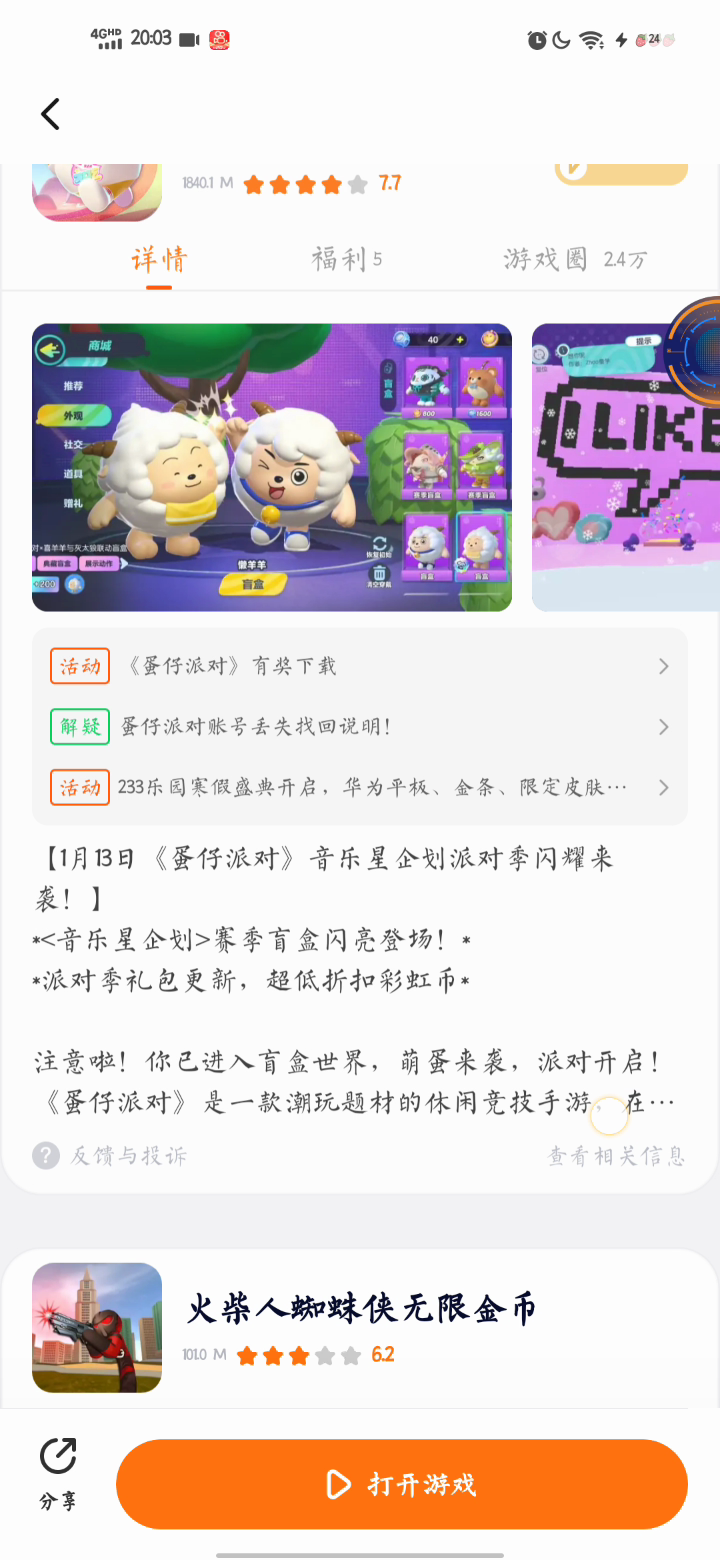Share this game via 分享
This screenshot has height=1560, width=720.
pyautogui.click(x=58, y=1474)
